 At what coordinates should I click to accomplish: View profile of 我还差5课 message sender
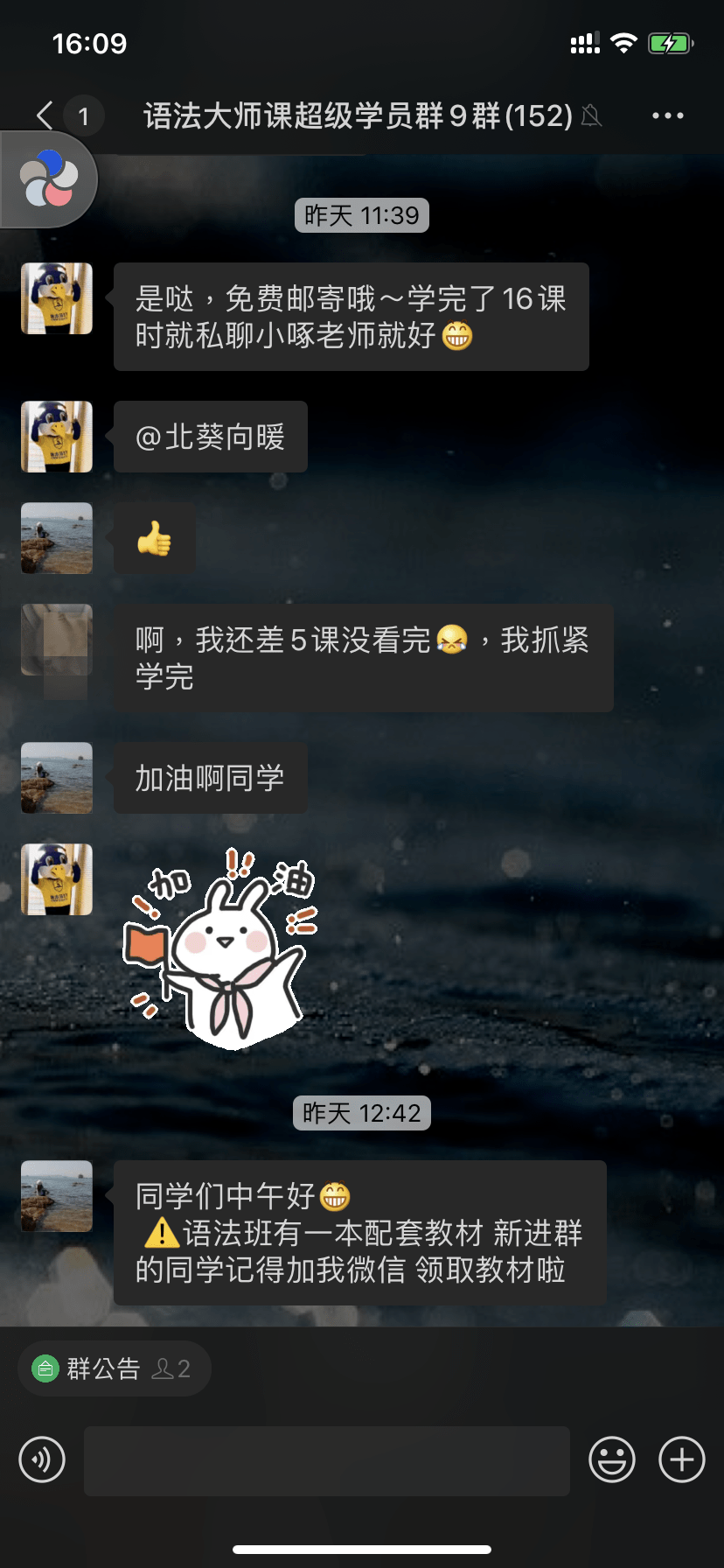[57, 640]
